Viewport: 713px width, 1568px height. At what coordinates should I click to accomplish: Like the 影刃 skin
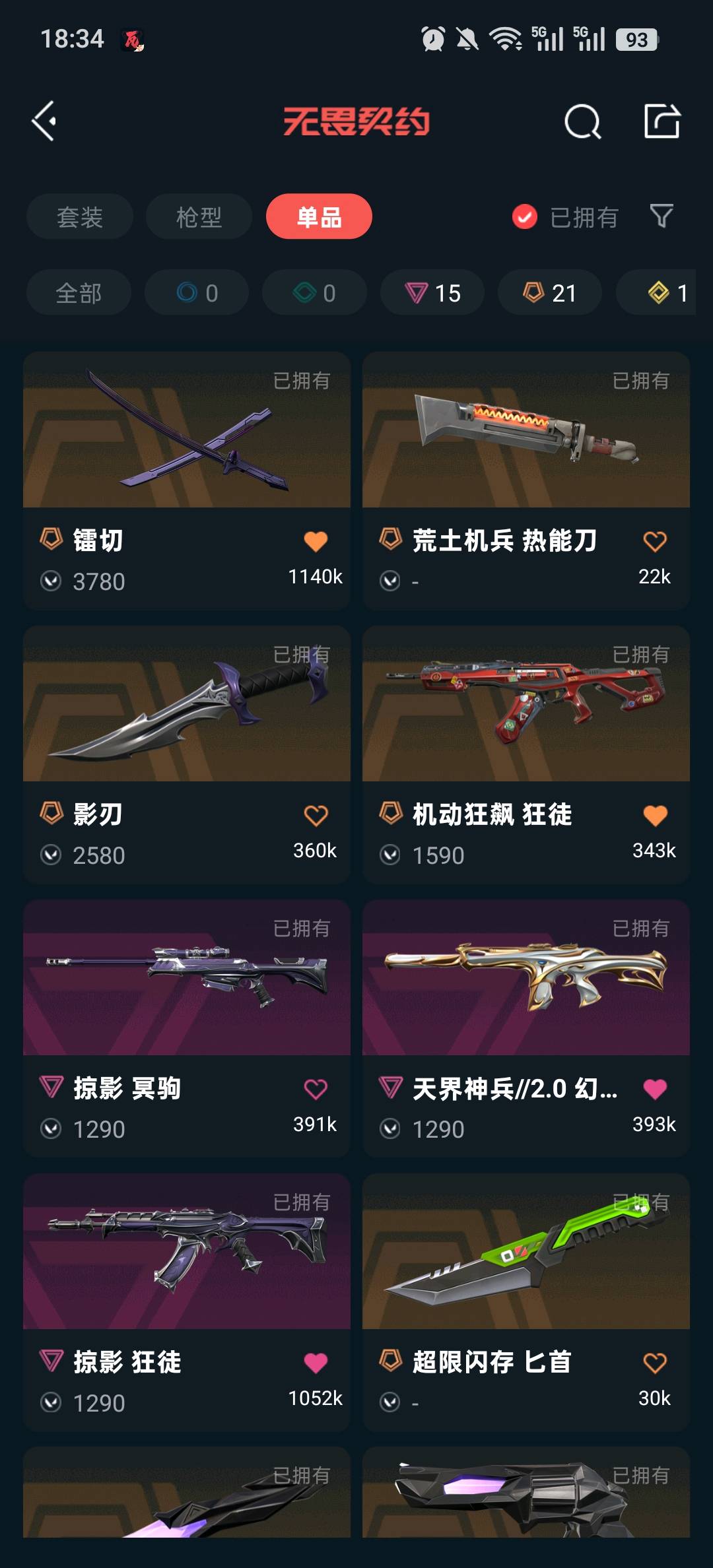pos(316,816)
